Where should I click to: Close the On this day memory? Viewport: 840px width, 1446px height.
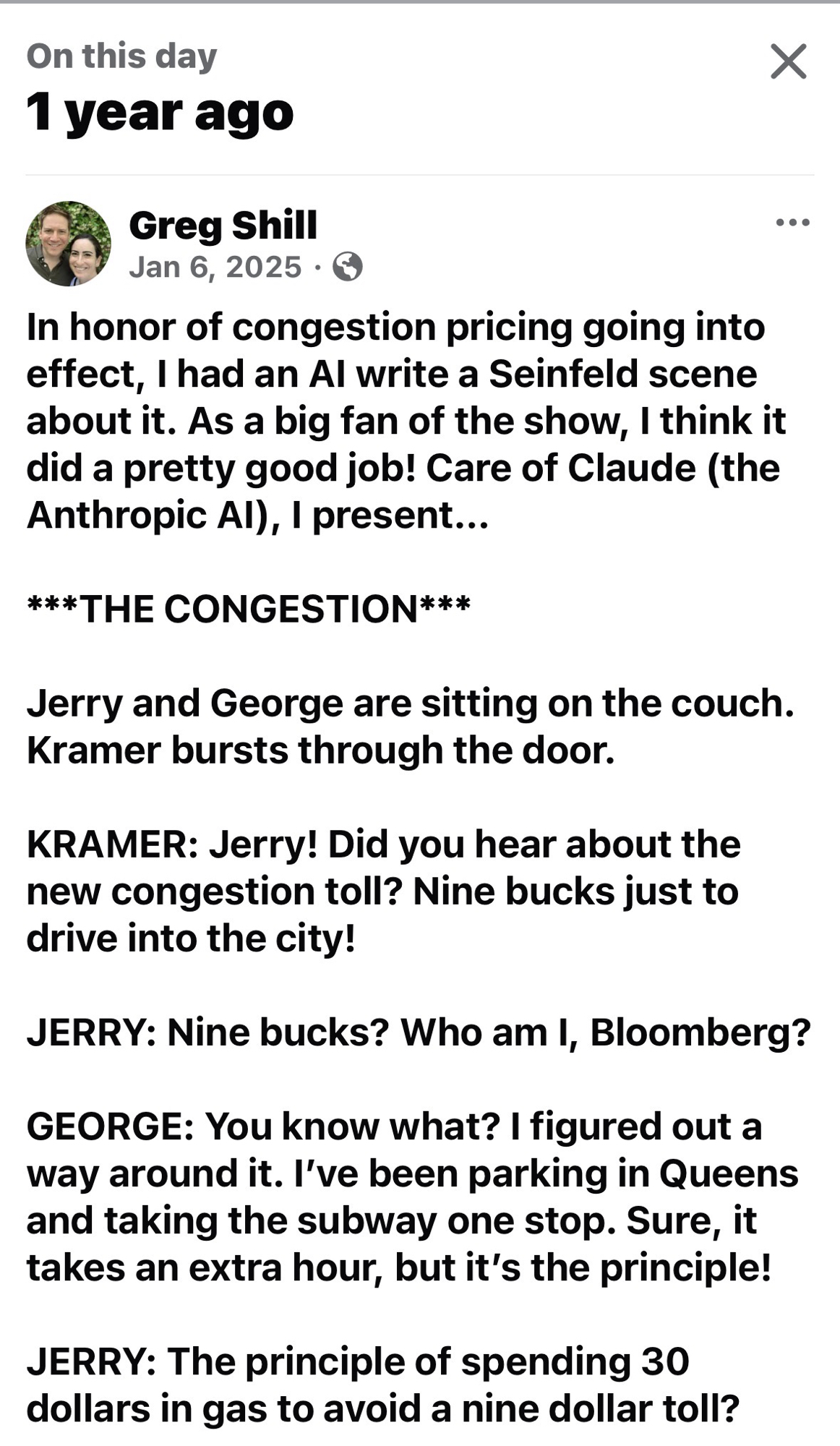pyautogui.click(x=788, y=61)
